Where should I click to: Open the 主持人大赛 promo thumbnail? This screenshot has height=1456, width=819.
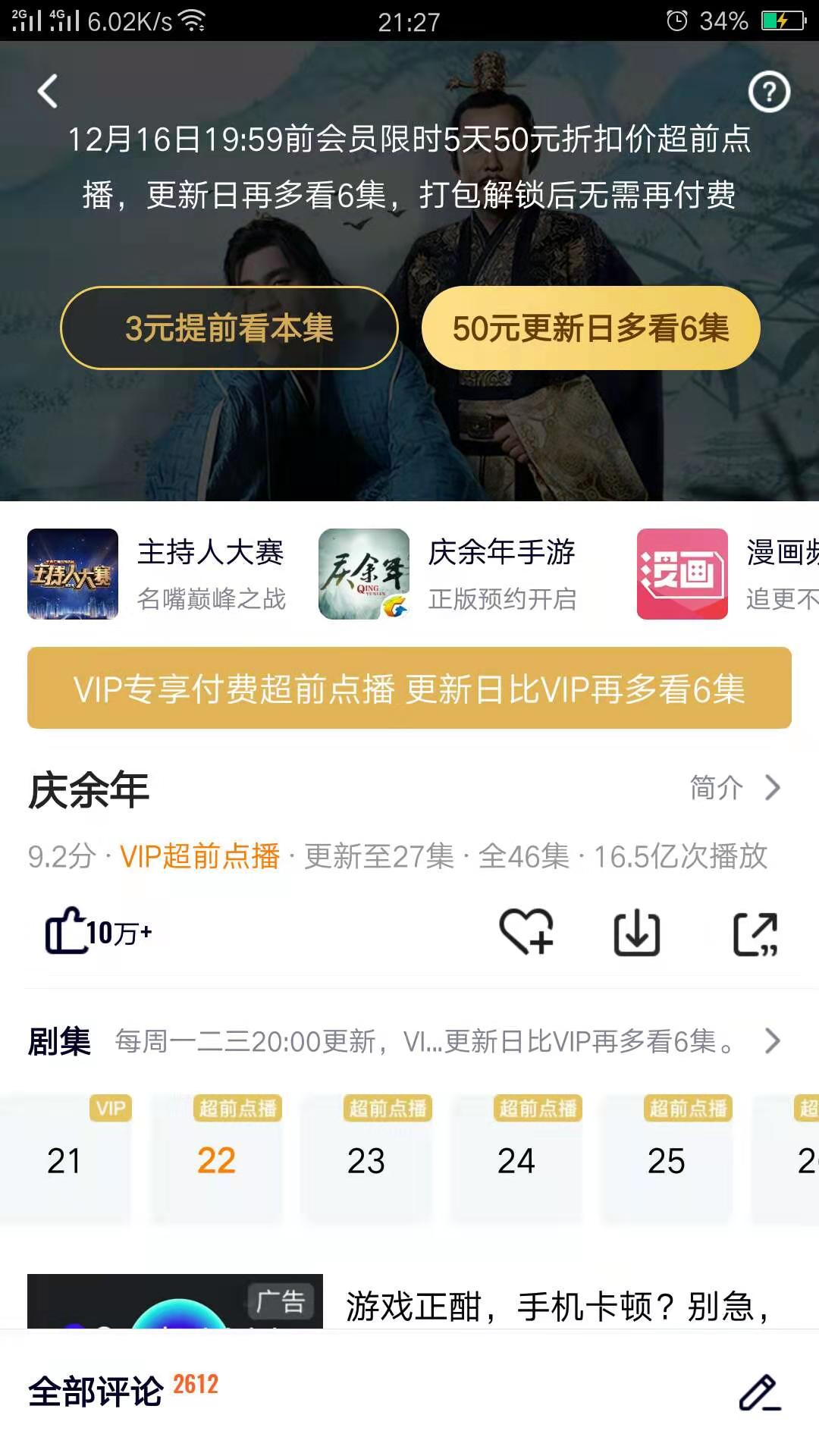(74, 574)
